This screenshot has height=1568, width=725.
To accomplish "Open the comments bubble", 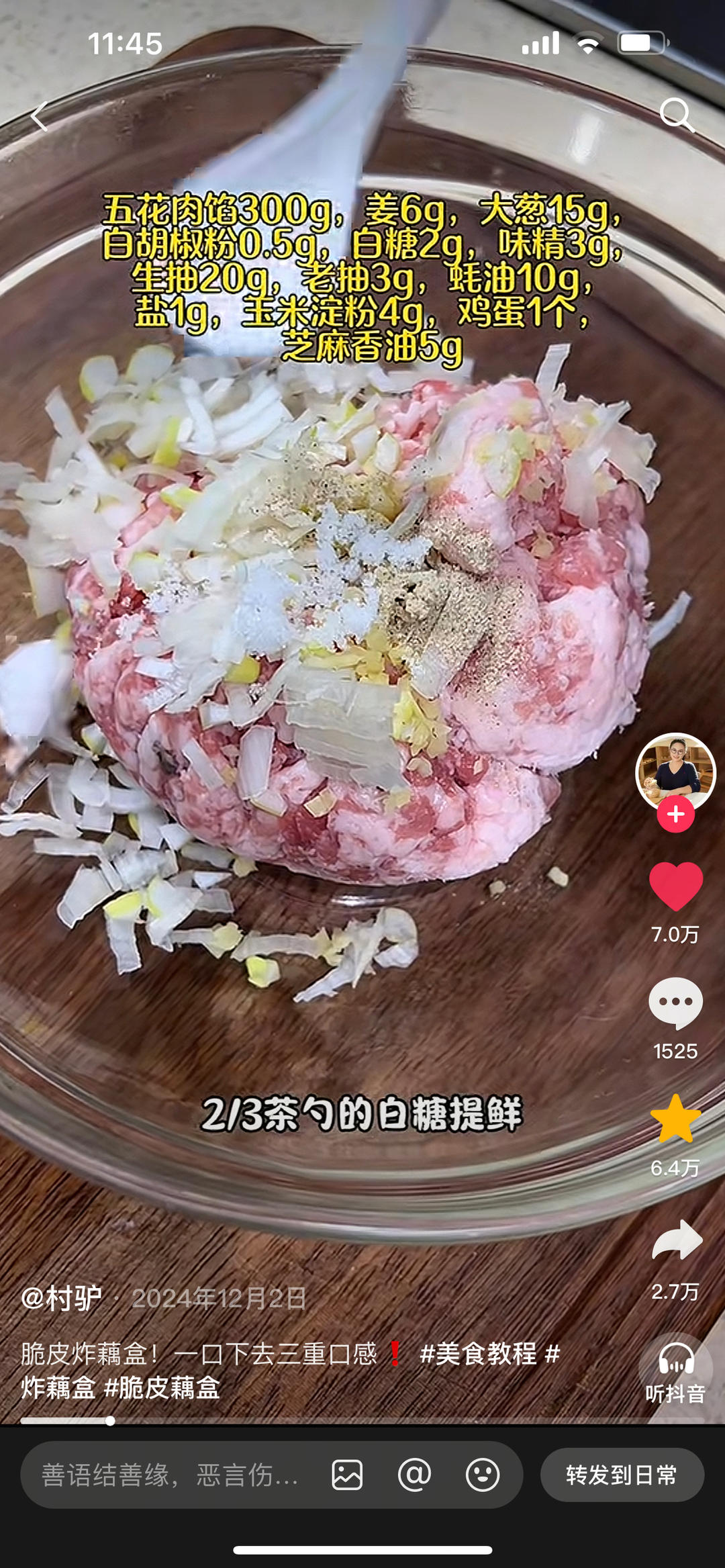I will 675,1002.
